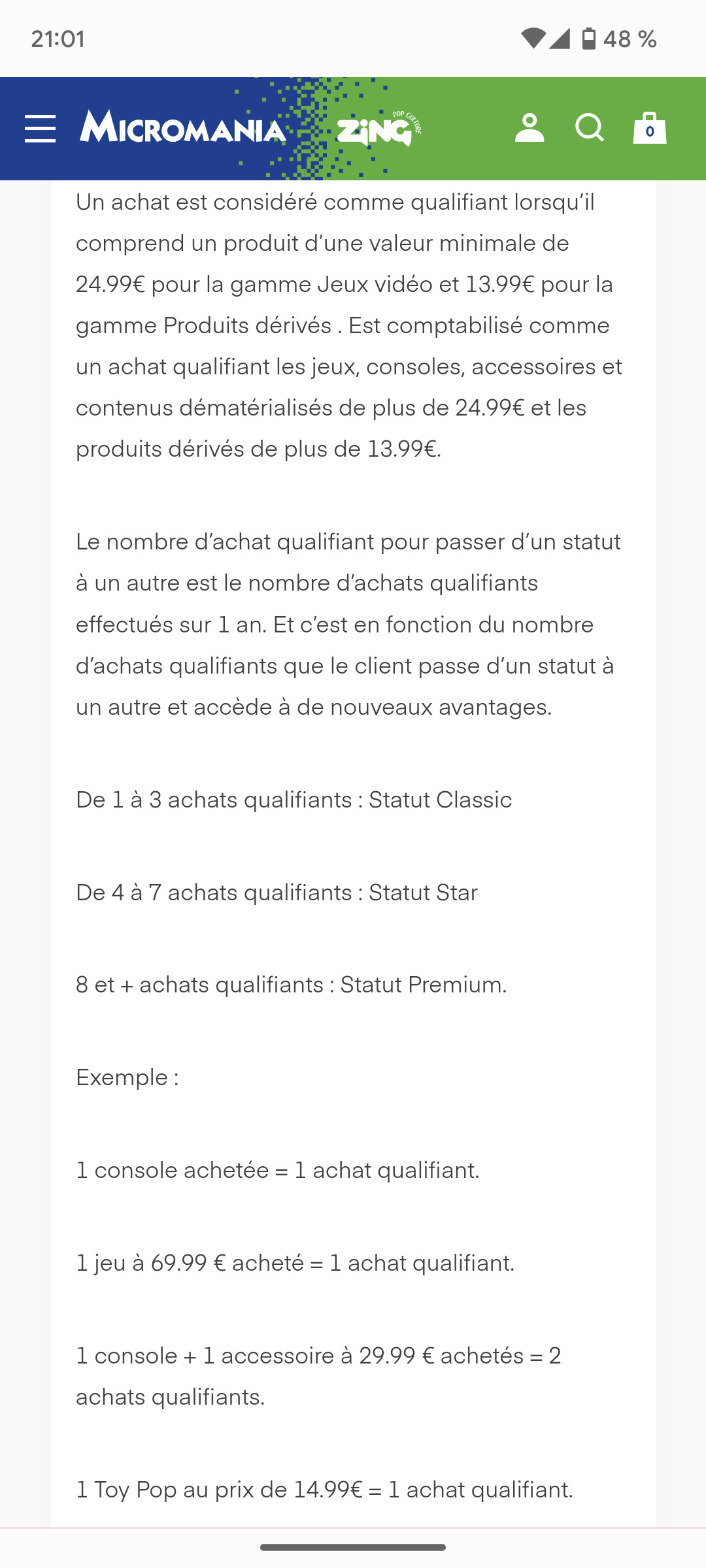Open the search magnifier

tap(589, 128)
